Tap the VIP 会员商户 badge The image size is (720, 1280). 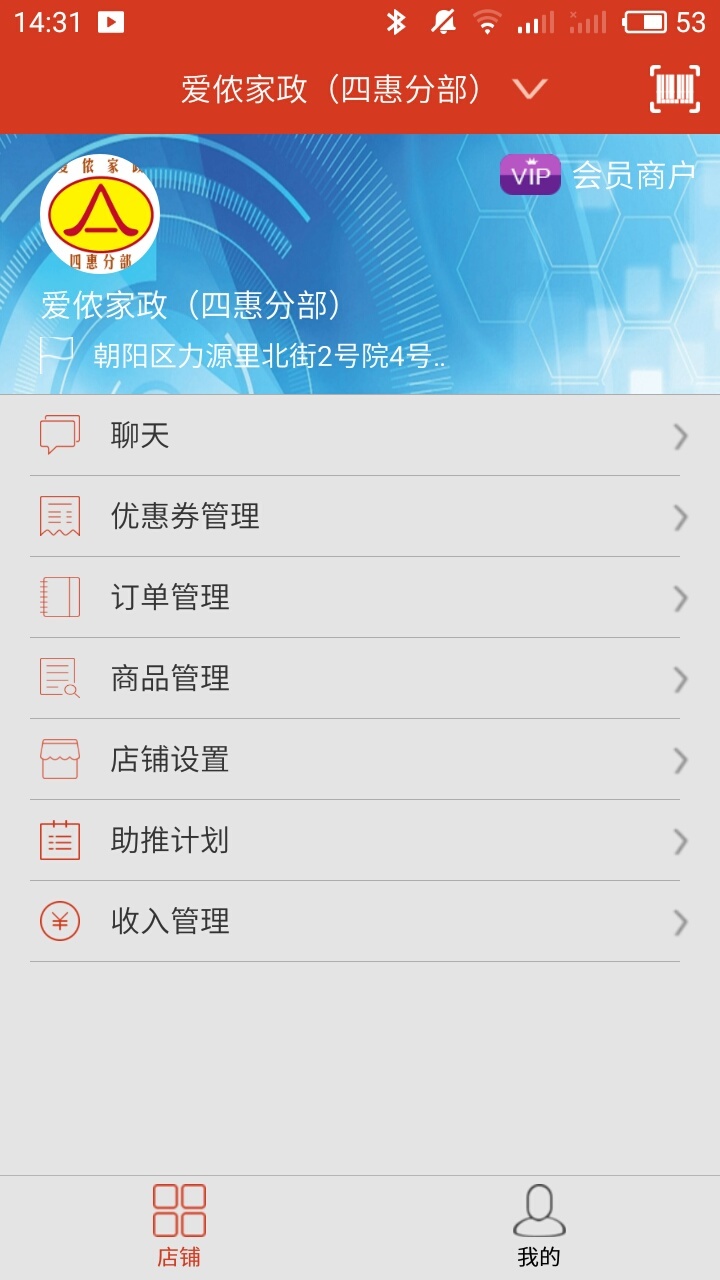597,176
